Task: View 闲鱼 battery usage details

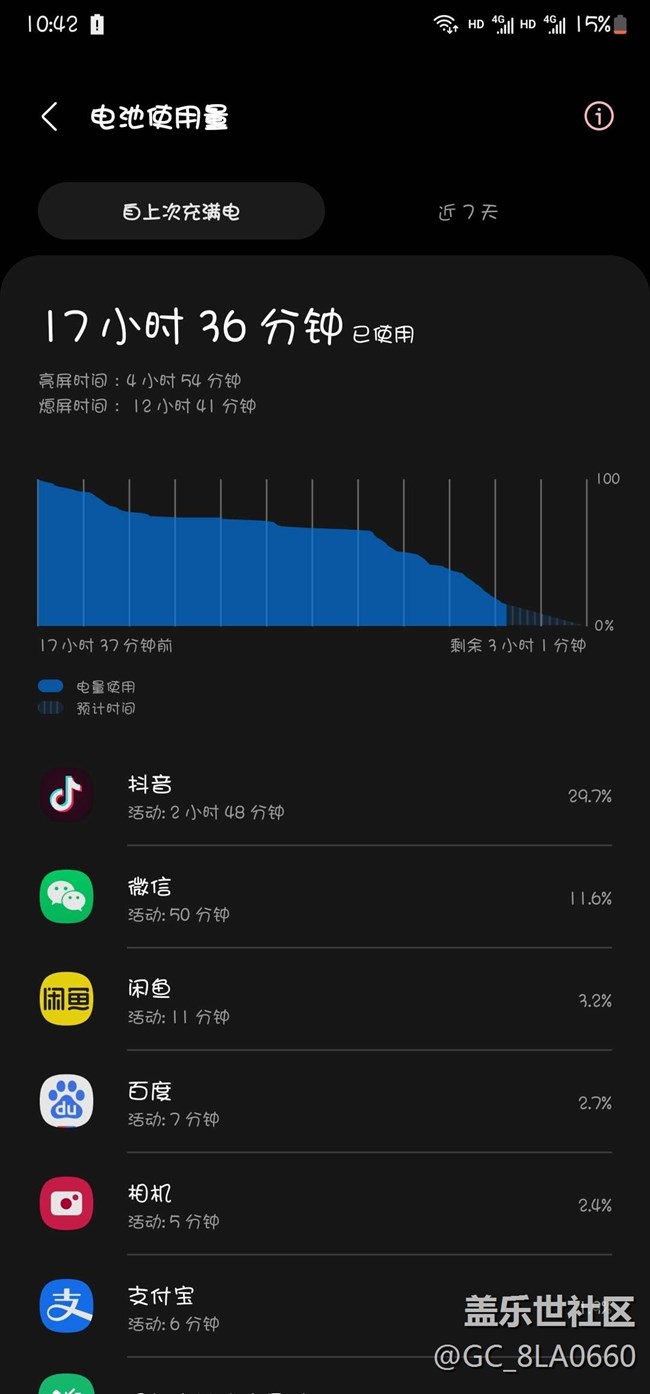Action: click(x=325, y=1000)
